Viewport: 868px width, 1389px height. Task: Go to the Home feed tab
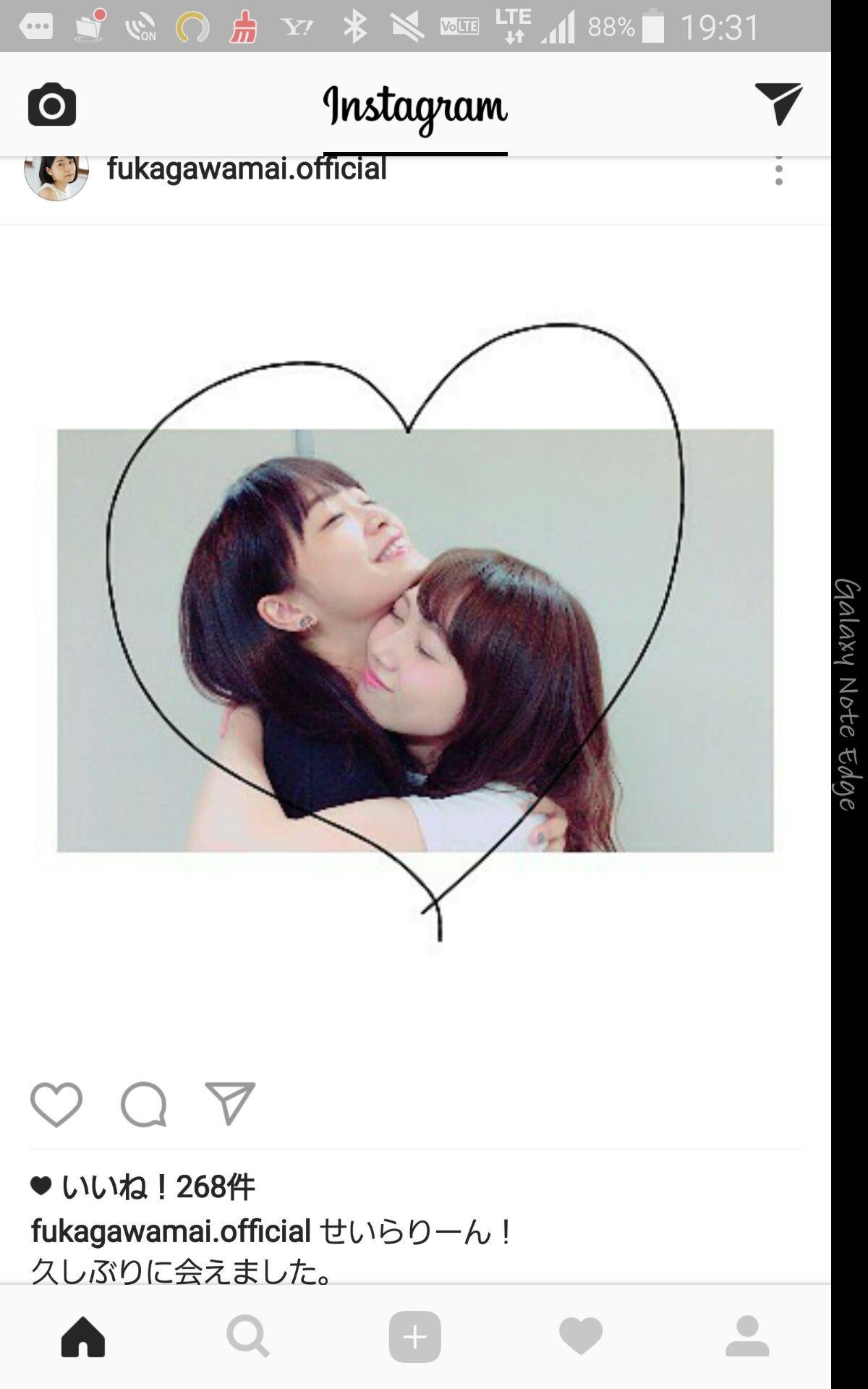coord(83,1336)
